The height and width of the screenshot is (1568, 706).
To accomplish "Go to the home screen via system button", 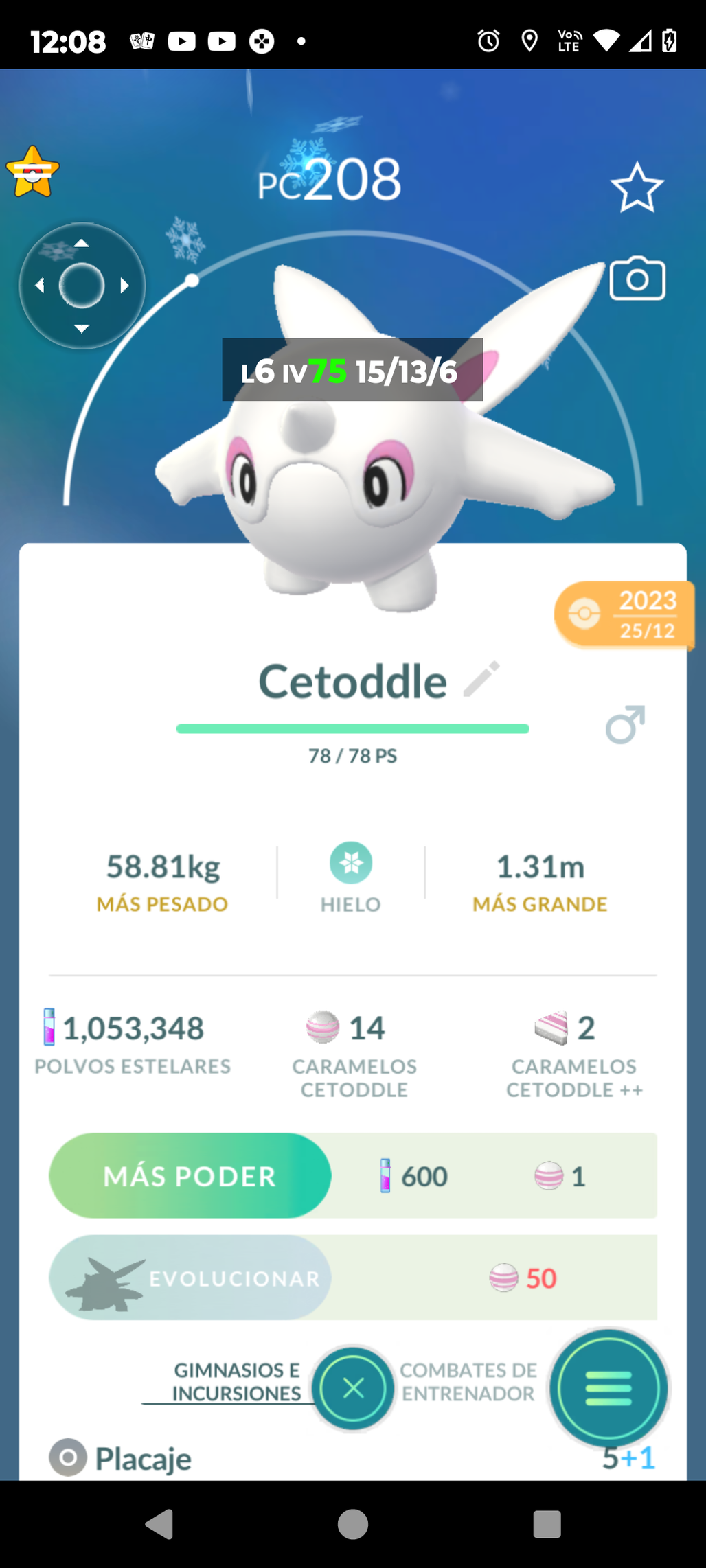I will click(353, 1524).
